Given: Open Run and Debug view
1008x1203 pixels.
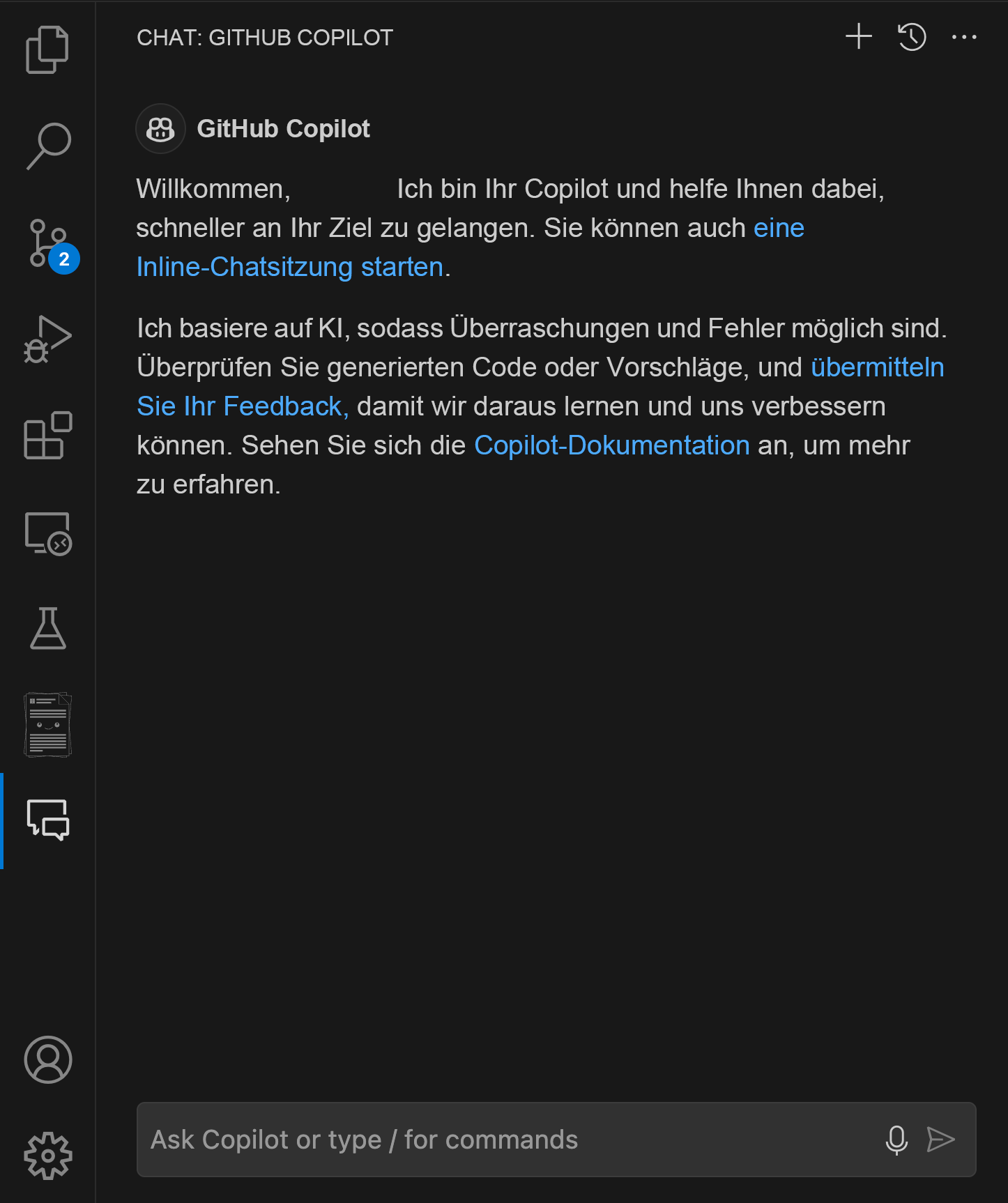Looking at the screenshot, I should (47, 339).
